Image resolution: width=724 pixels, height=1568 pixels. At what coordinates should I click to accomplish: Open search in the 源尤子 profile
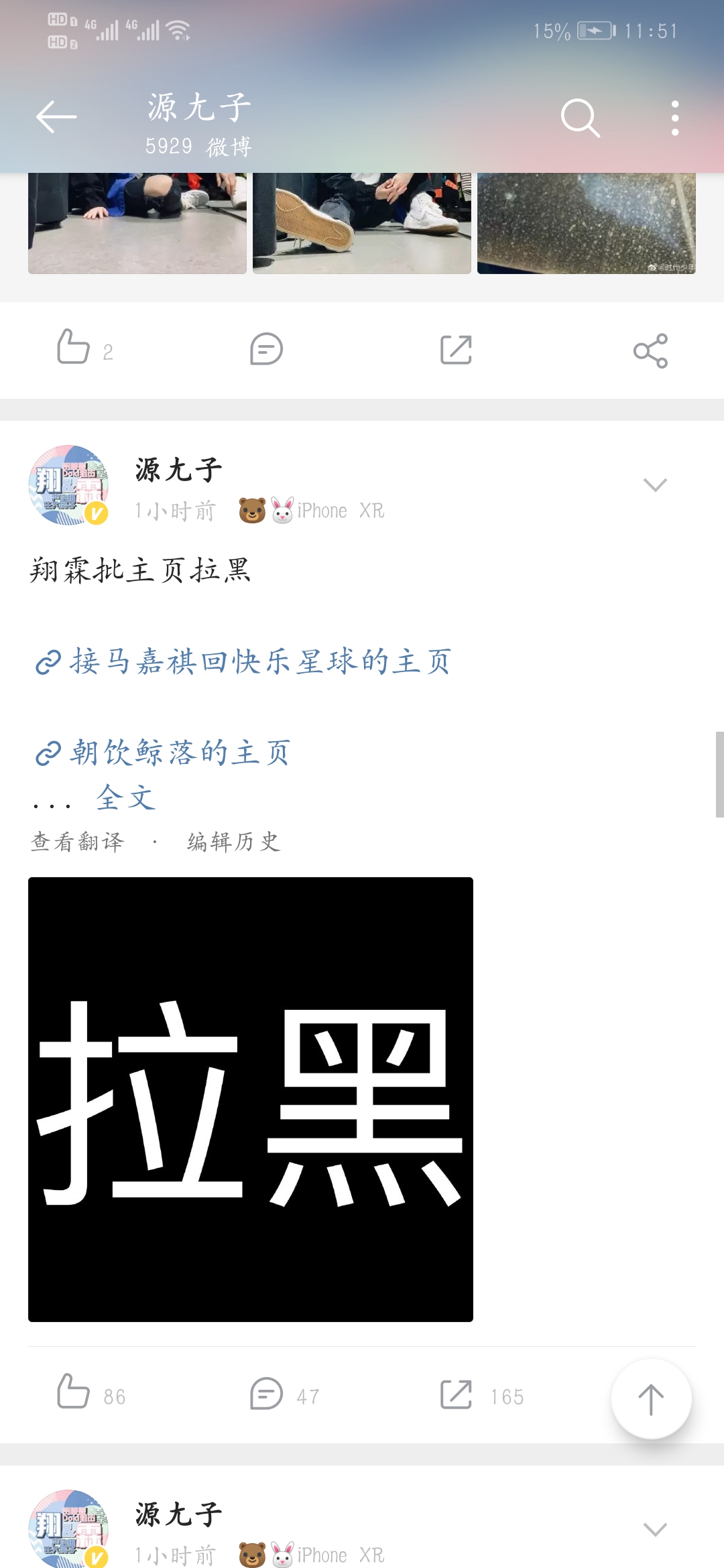click(580, 118)
